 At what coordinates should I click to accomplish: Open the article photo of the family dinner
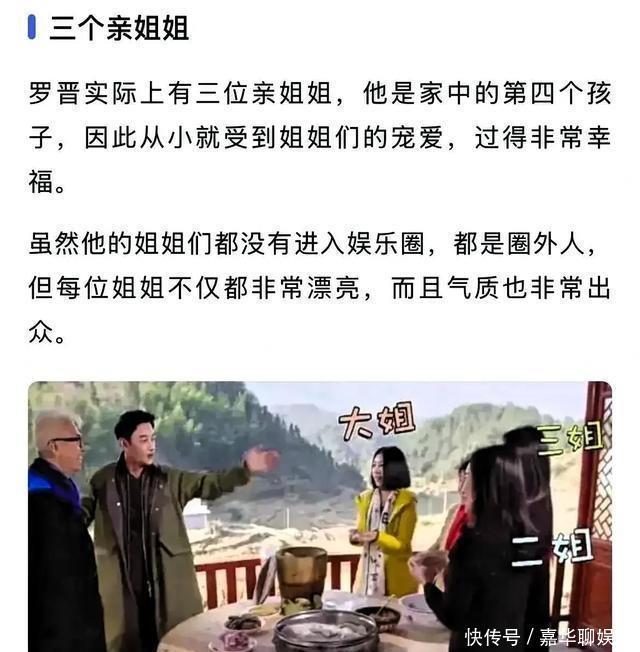320,516
